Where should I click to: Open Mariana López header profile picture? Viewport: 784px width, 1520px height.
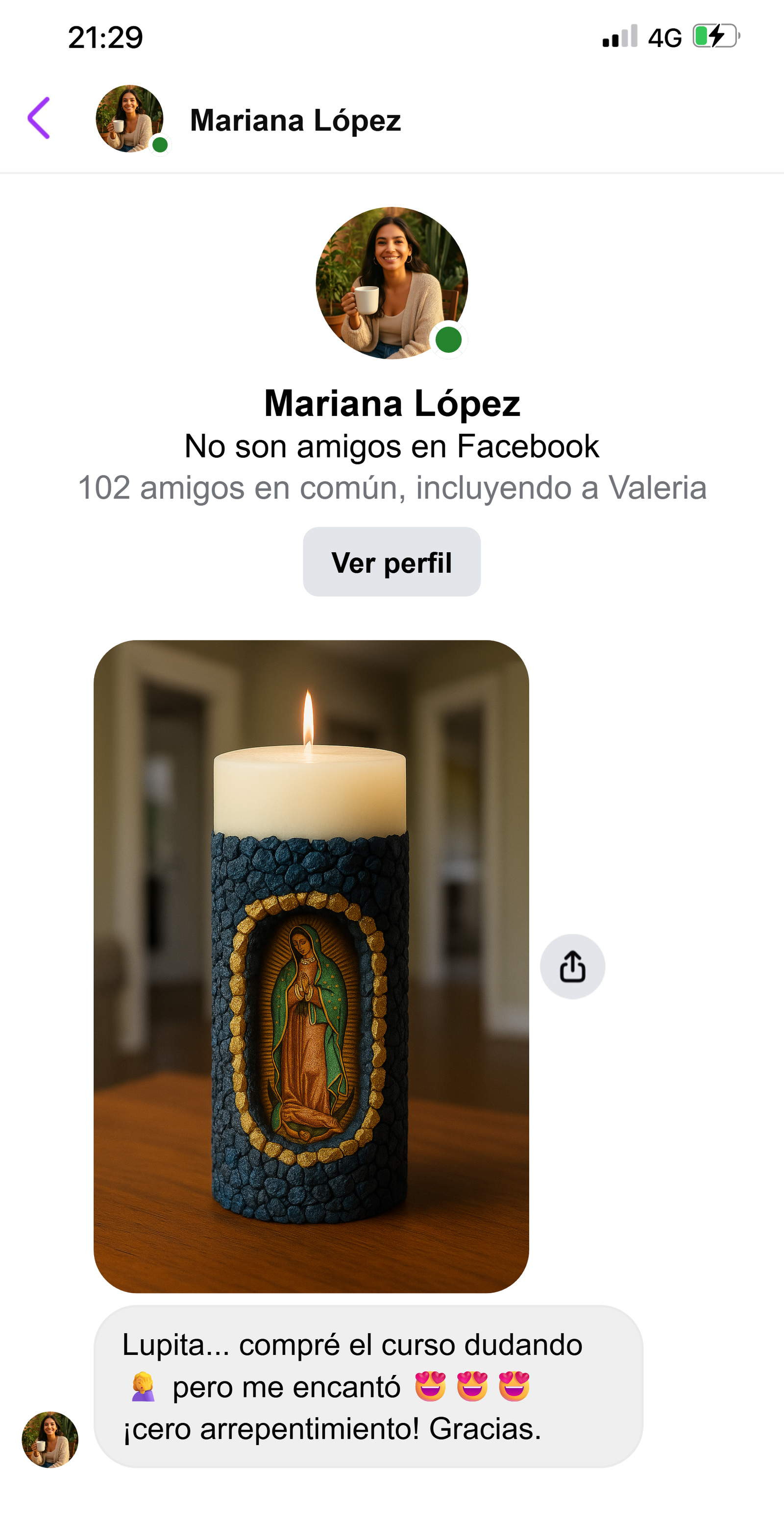(x=130, y=119)
